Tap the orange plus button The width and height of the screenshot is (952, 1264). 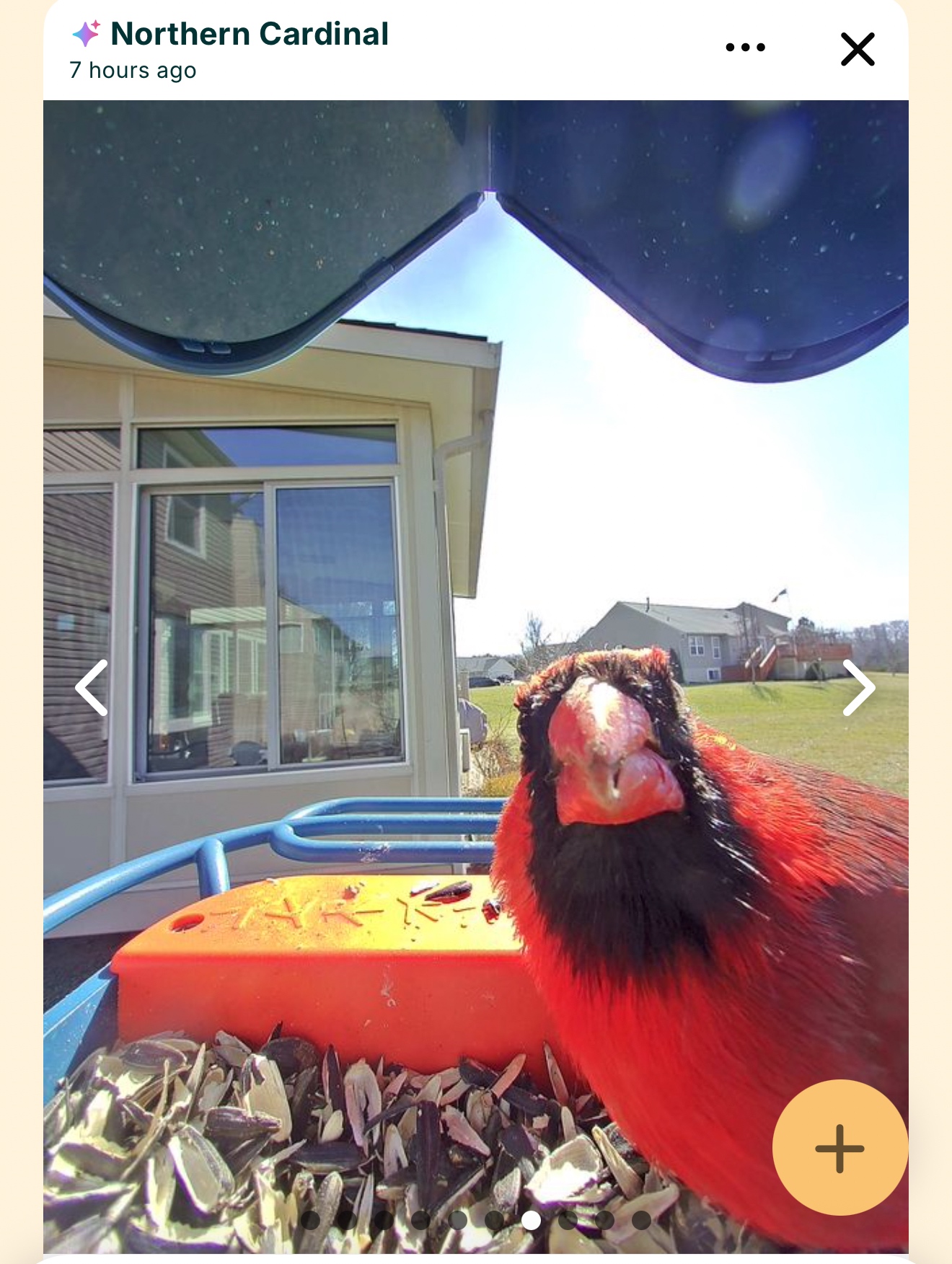click(x=839, y=1148)
